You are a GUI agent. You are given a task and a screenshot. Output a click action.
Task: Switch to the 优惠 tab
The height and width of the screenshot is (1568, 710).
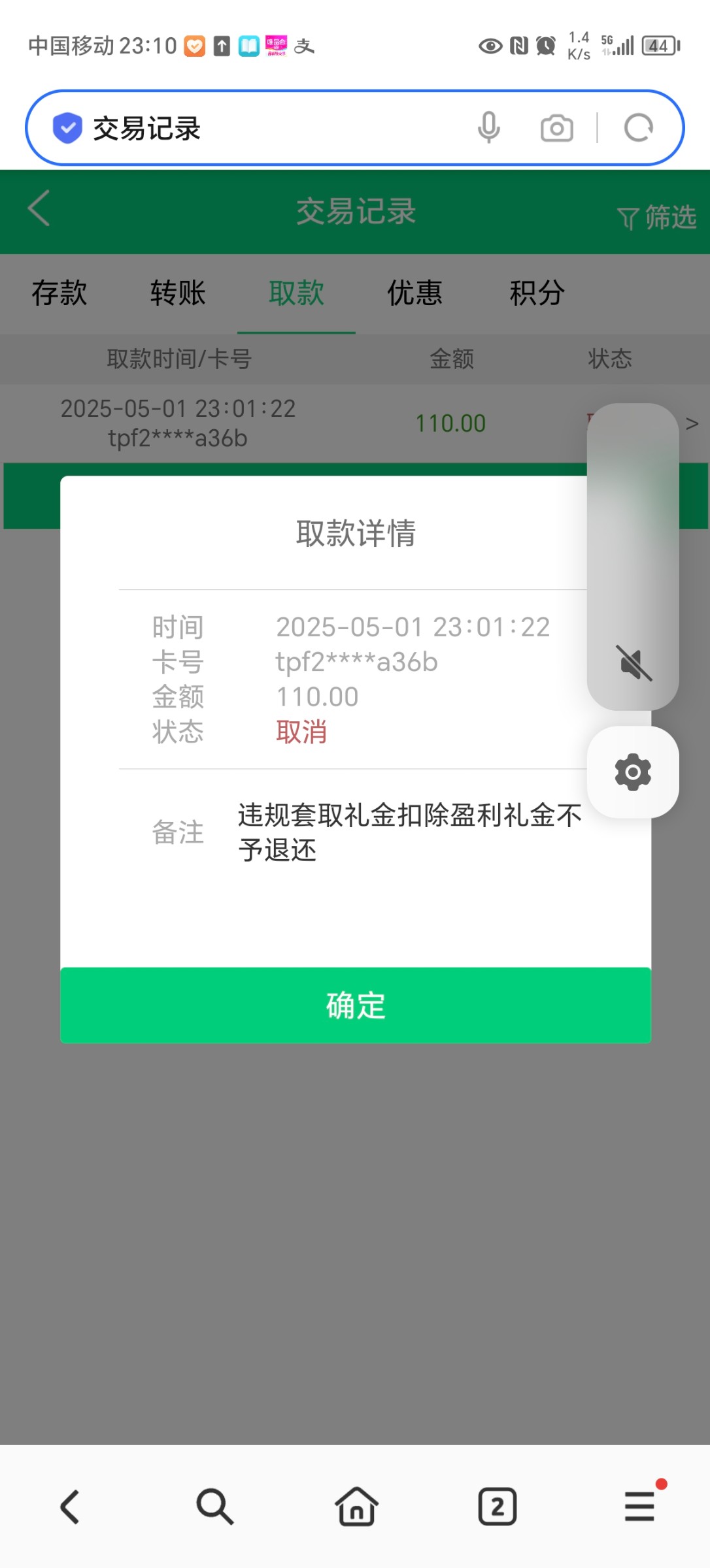tap(414, 293)
